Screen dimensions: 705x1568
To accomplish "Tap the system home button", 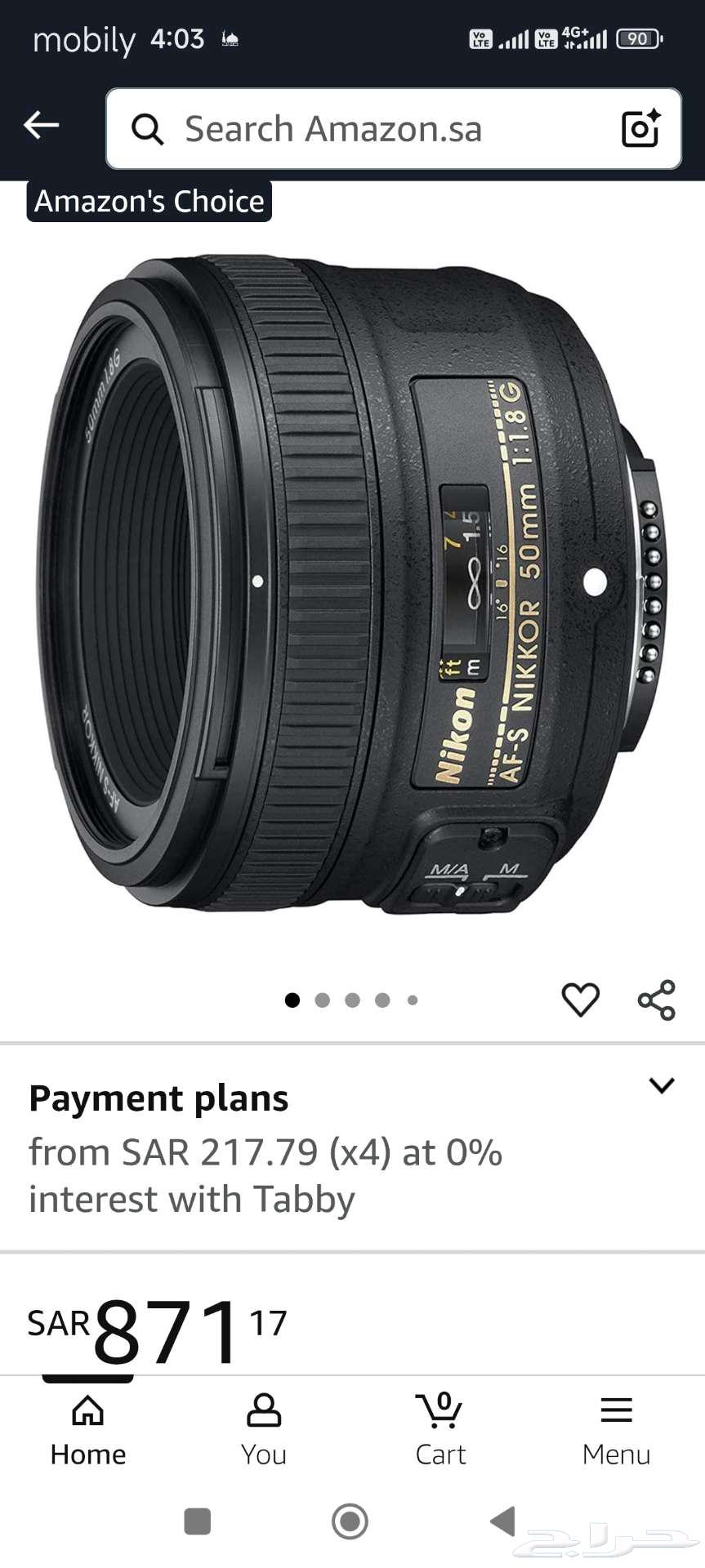I will pos(350,1521).
